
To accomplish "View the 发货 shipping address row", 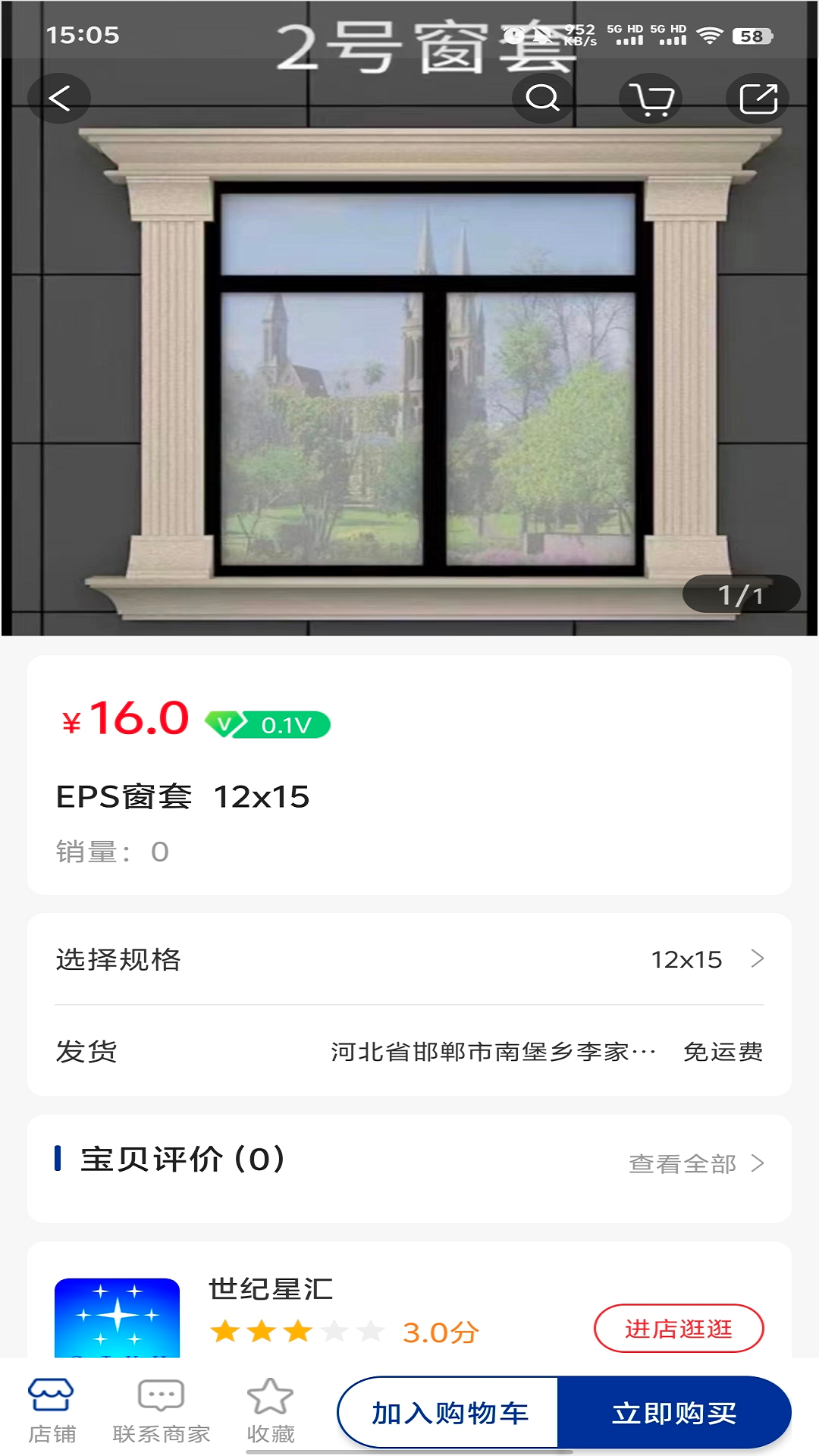I will [x=409, y=1052].
